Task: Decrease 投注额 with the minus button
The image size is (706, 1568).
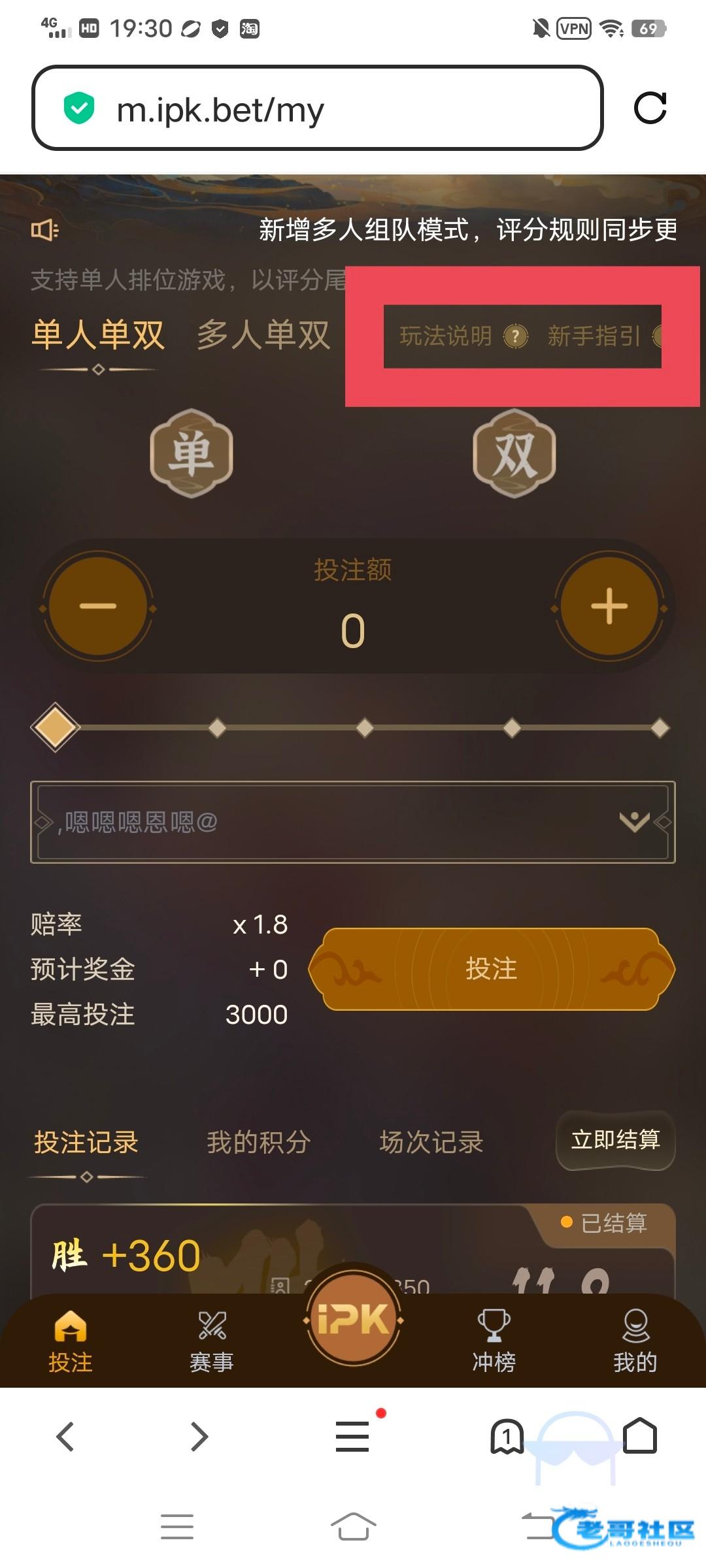Action: point(98,606)
